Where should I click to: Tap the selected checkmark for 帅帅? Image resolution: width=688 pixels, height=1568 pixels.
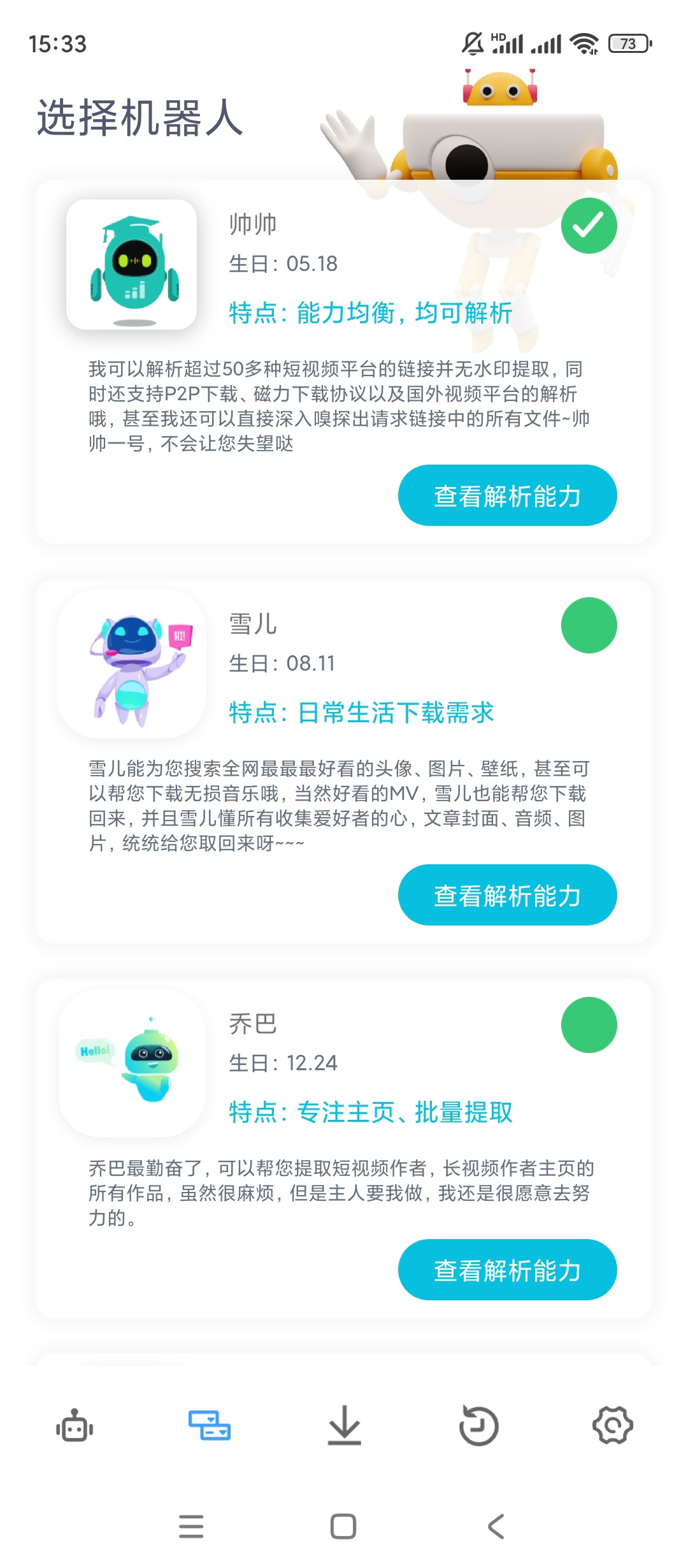click(x=589, y=226)
